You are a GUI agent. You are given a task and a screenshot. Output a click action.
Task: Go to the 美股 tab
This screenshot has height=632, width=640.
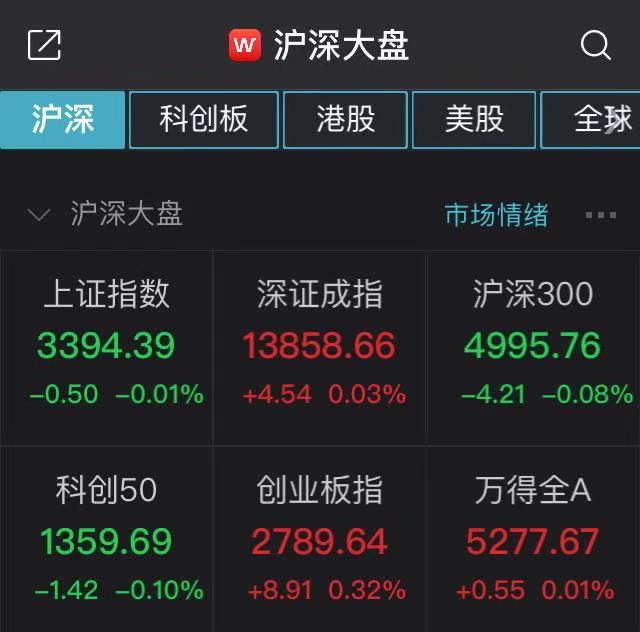[x=474, y=120]
